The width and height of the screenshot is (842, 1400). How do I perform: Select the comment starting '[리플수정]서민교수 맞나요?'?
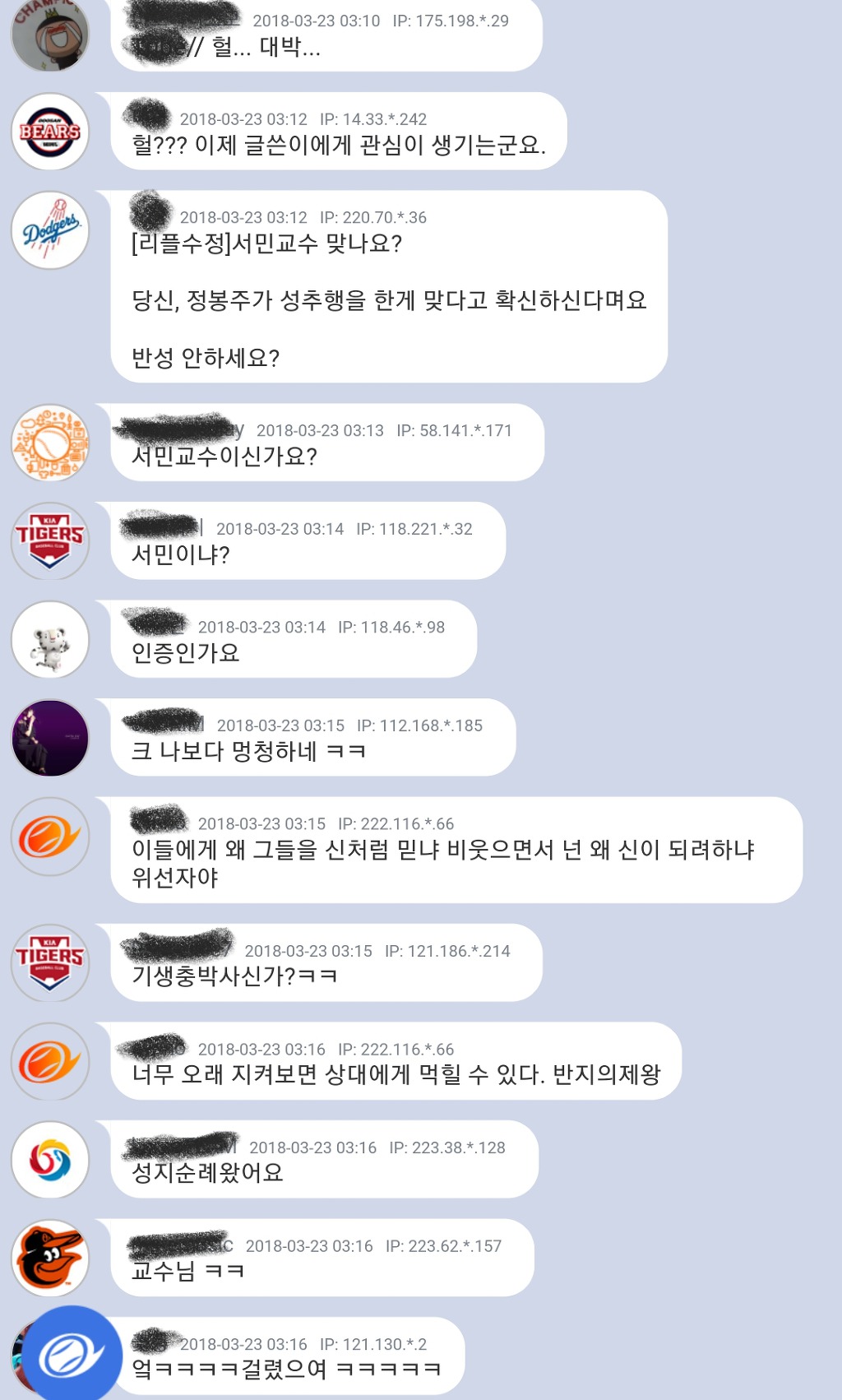389,300
